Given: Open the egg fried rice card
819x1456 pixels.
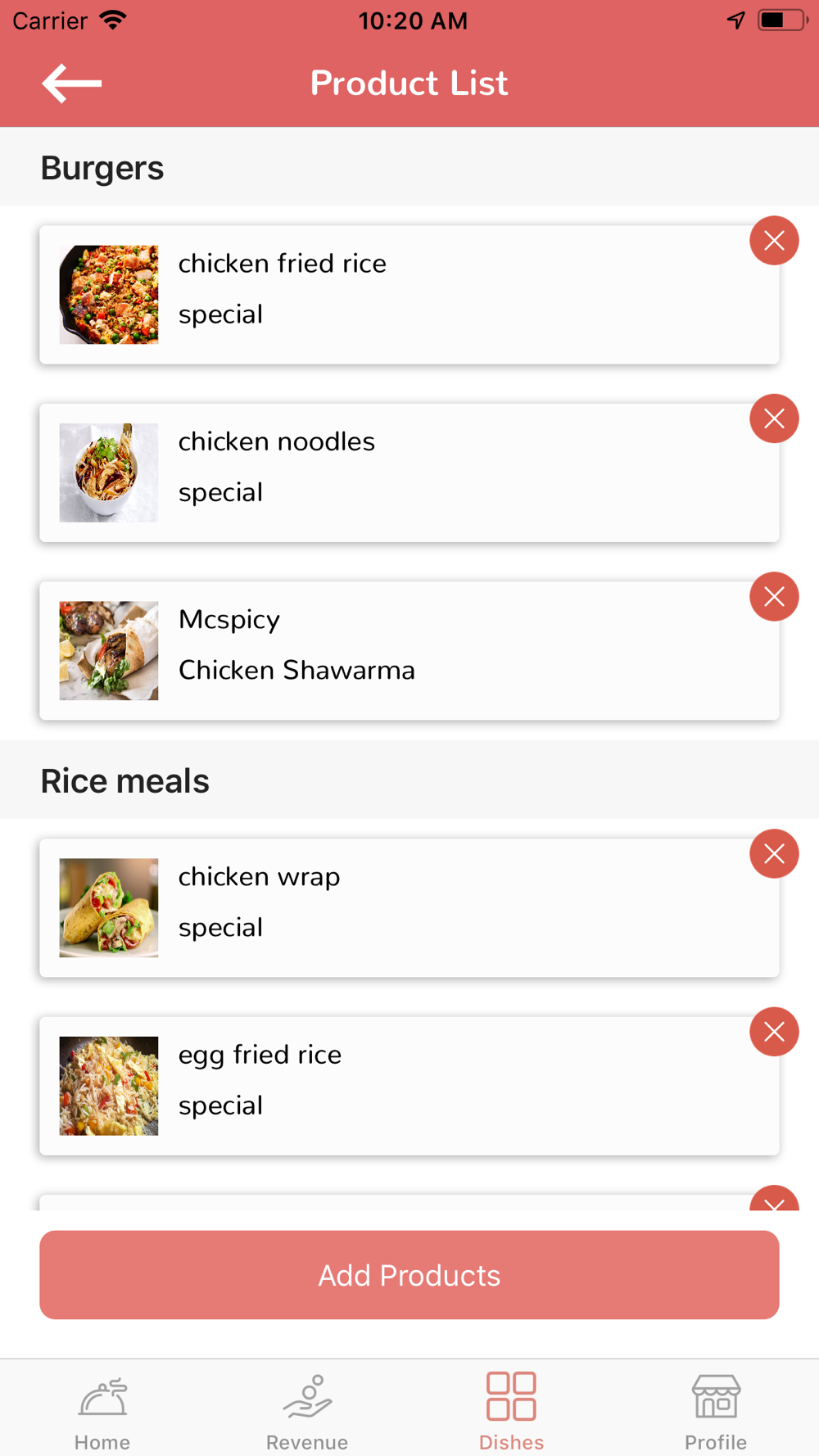Looking at the screenshot, I should [x=409, y=1086].
